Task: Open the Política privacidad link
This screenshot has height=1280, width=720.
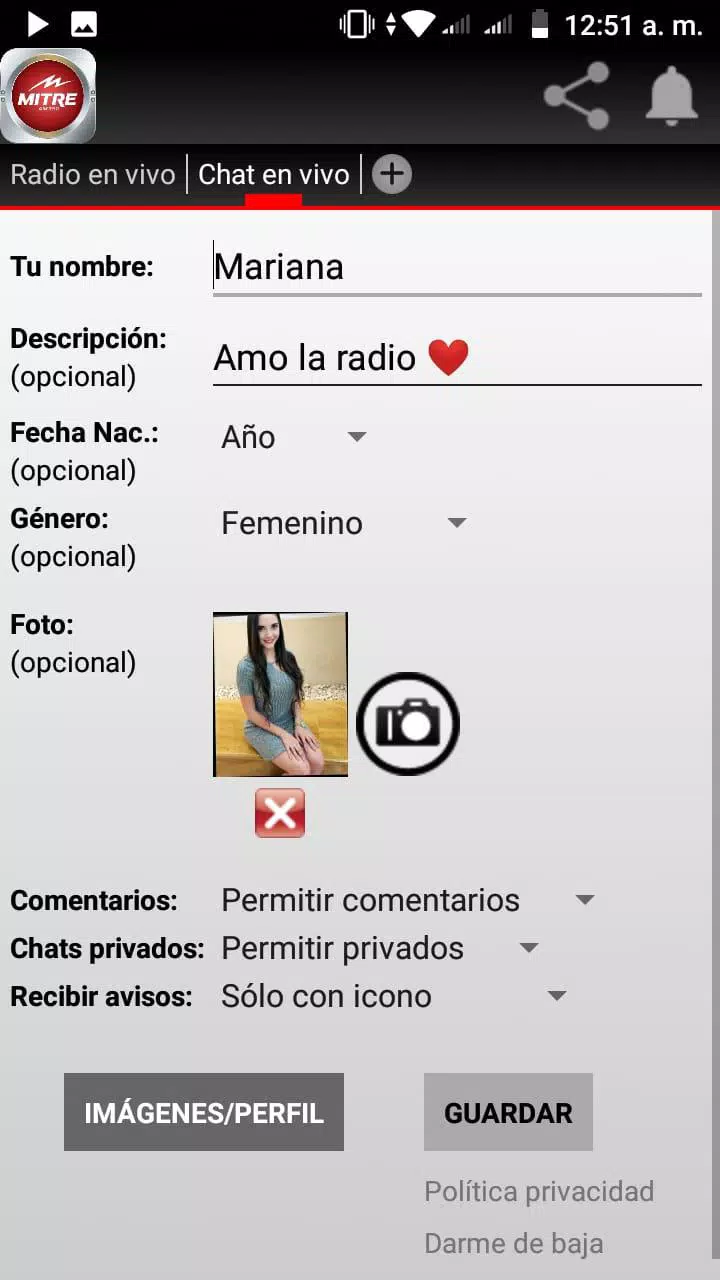Action: (x=539, y=1191)
